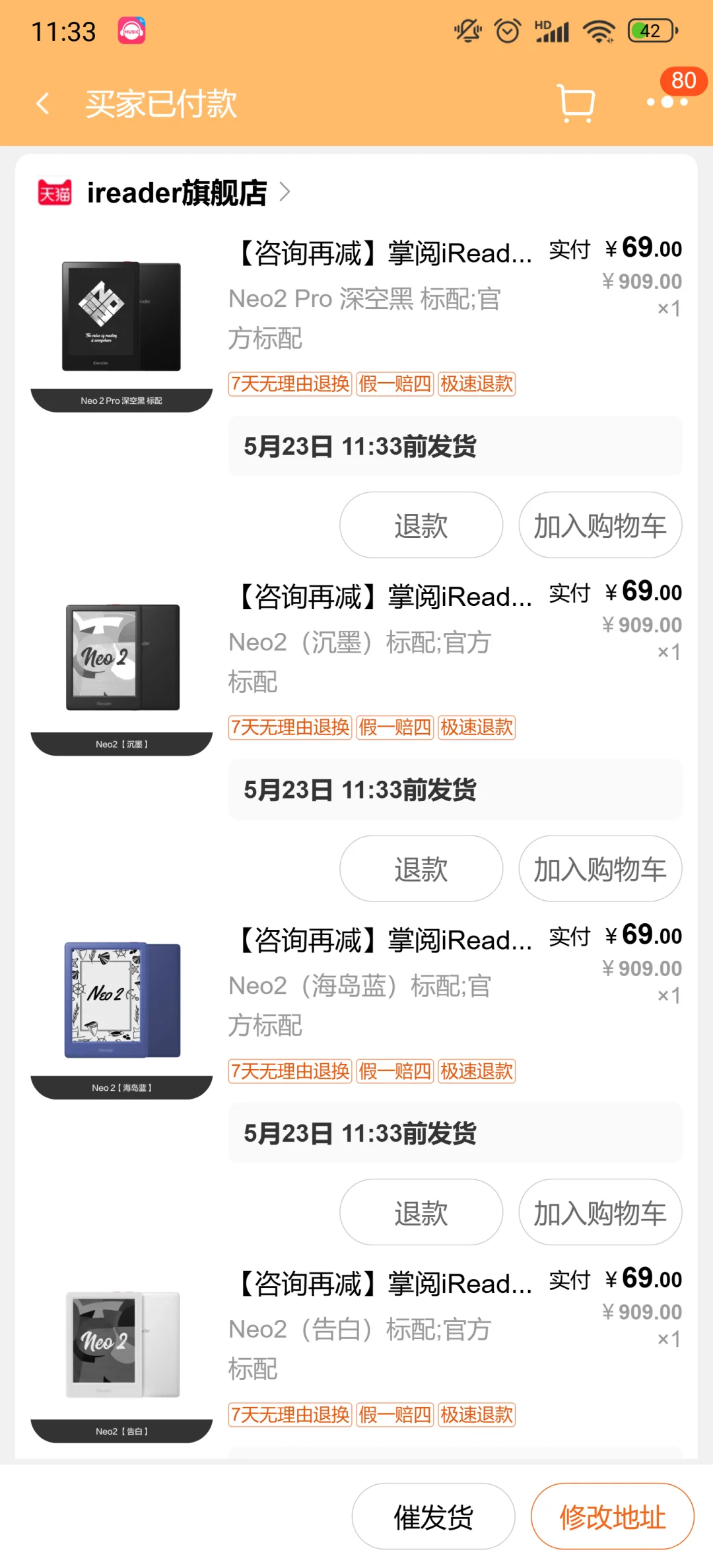Request 退款 for Neo2 沉墨
The image size is (713, 1568).
pos(421,869)
